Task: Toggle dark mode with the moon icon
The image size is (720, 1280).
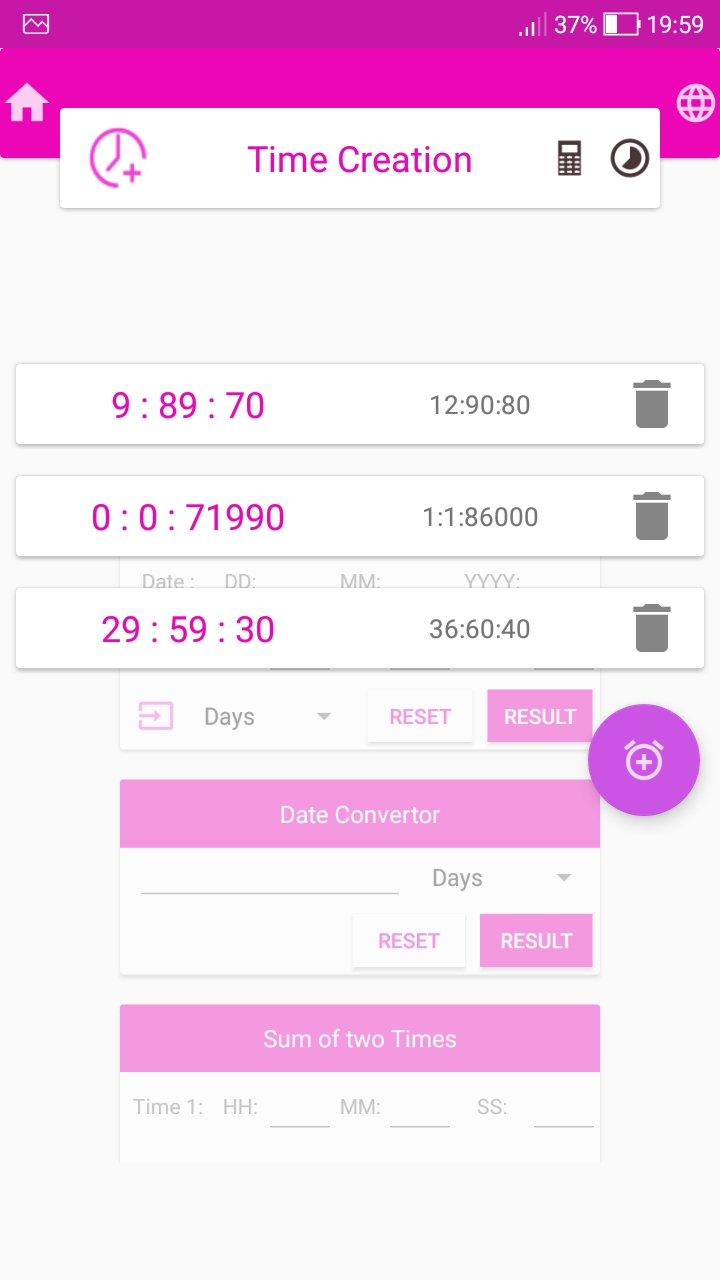Action: [629, 158]
